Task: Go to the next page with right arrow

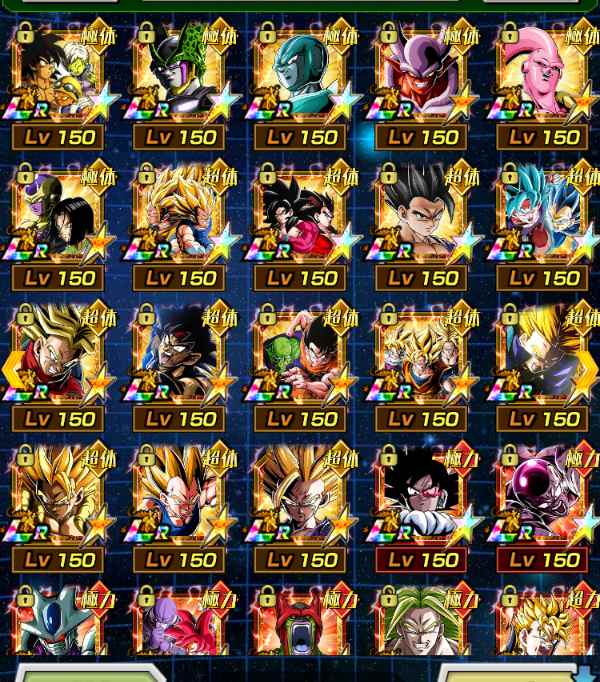Action: [x=588, y=369]
